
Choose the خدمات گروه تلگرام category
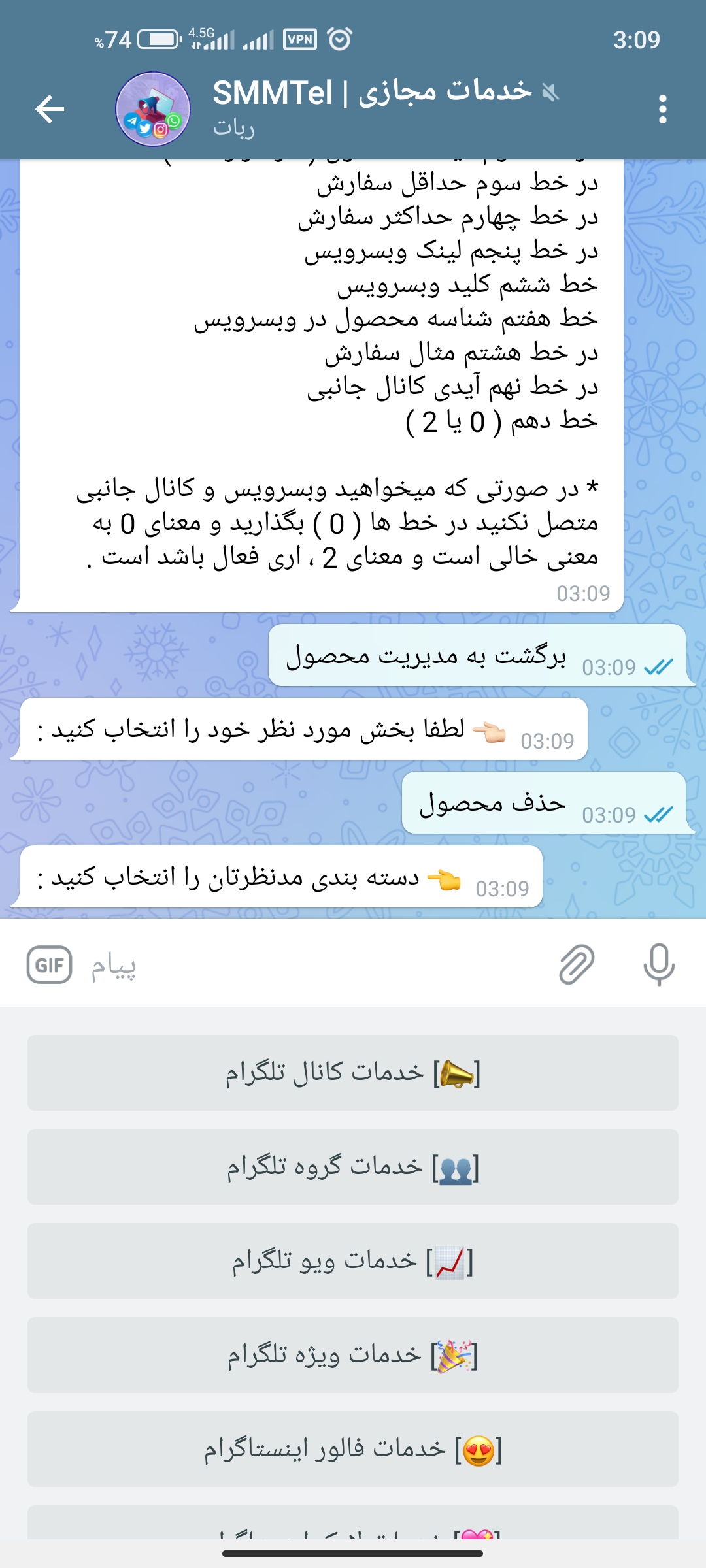click(353, 1167)
